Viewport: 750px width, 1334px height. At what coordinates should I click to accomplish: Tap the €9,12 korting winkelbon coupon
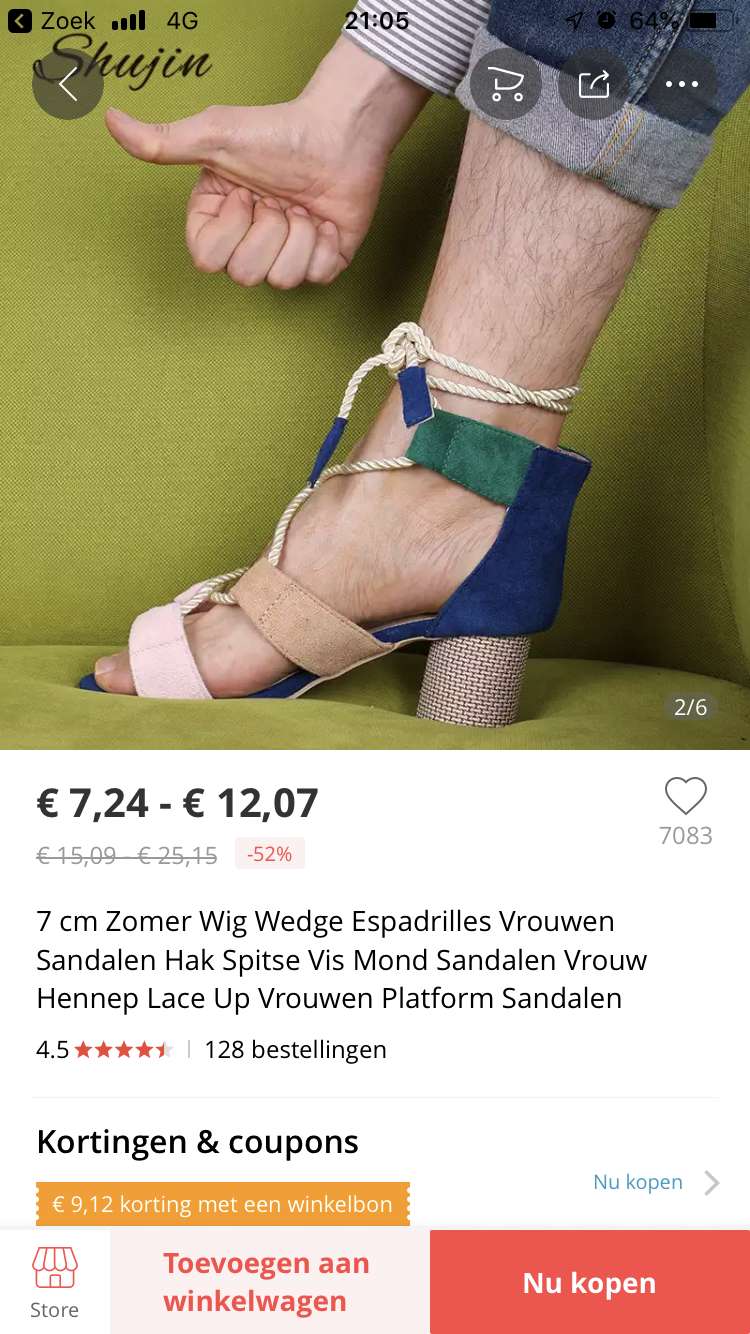(223, 1204)
